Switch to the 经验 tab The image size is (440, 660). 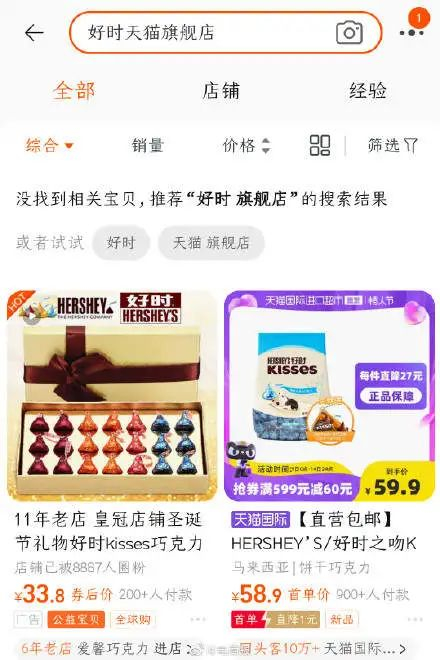pos(368,90)
